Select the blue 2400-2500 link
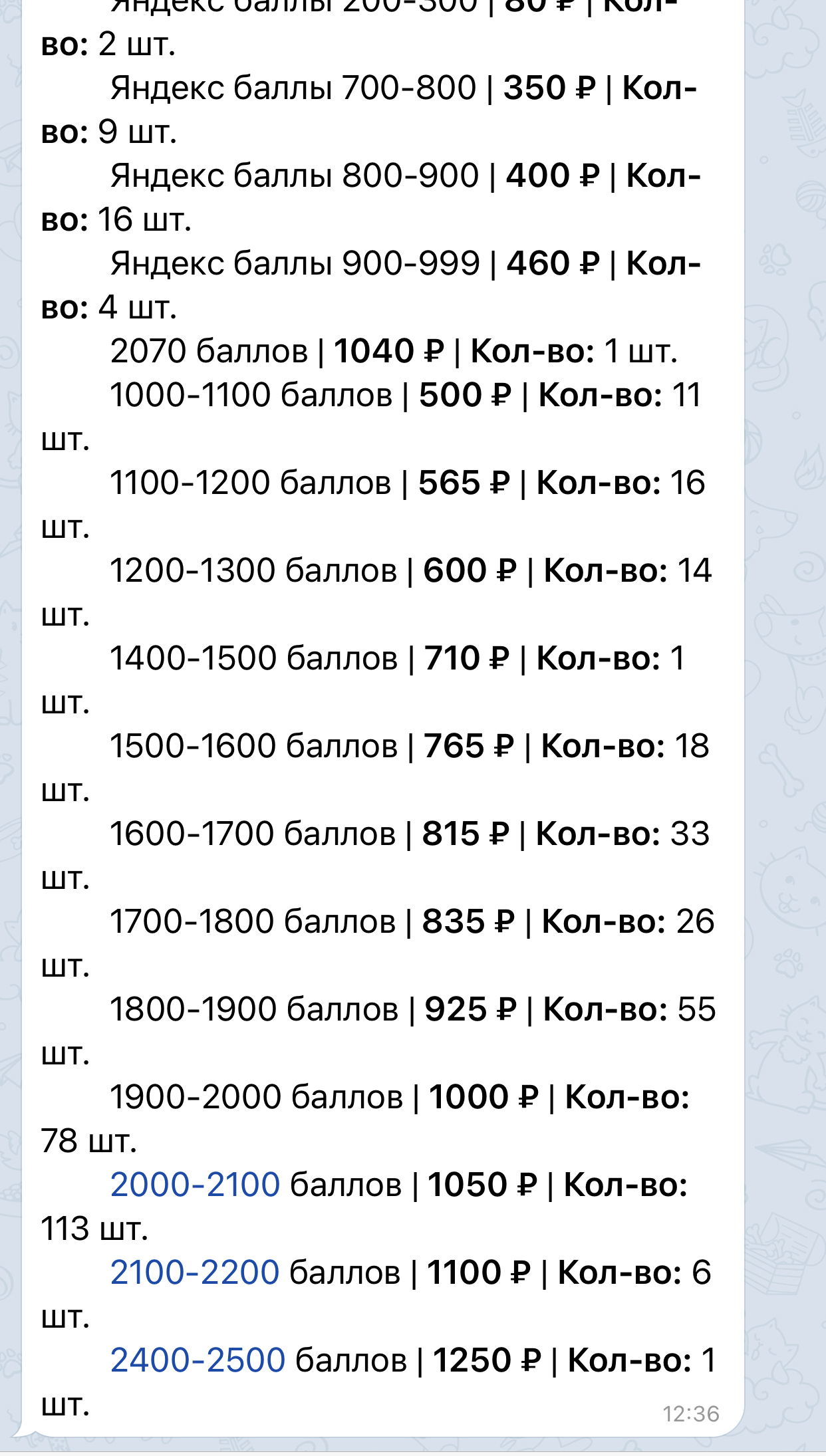Viewport: 826px width, 1456px height. pos(198,1360)
